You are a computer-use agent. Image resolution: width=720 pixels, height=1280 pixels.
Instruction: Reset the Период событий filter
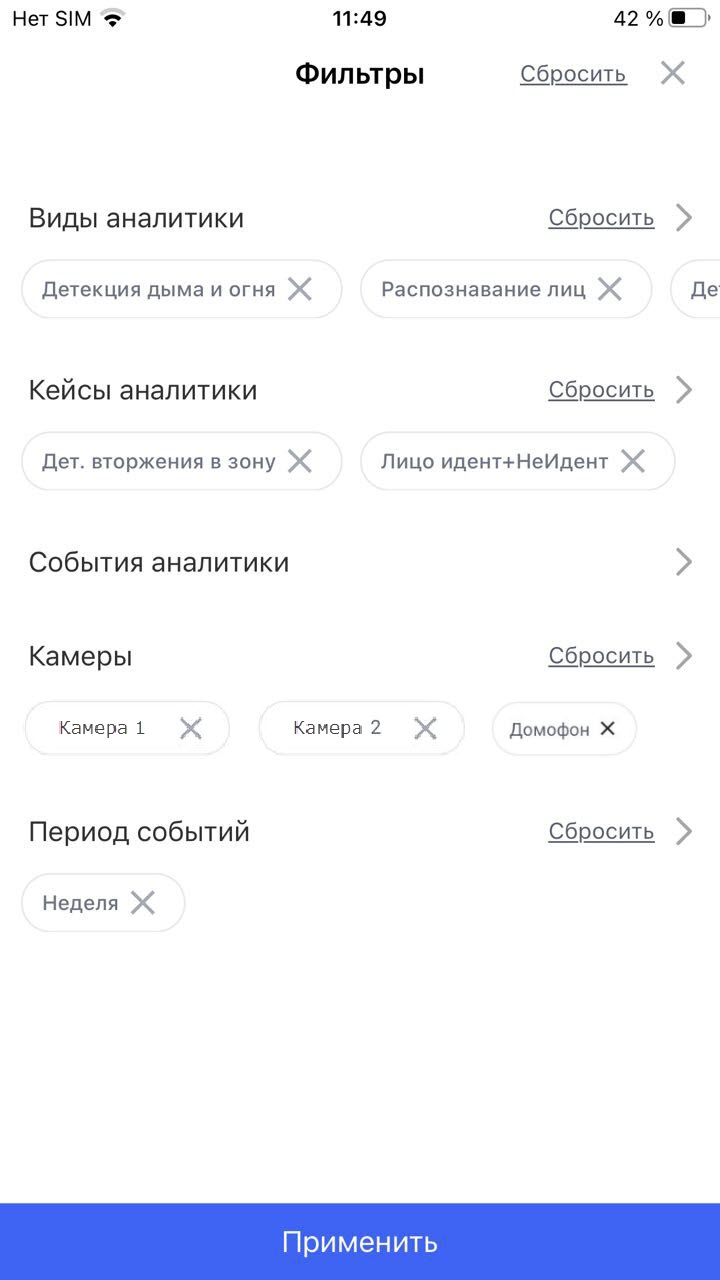click(x=601, y=832)
